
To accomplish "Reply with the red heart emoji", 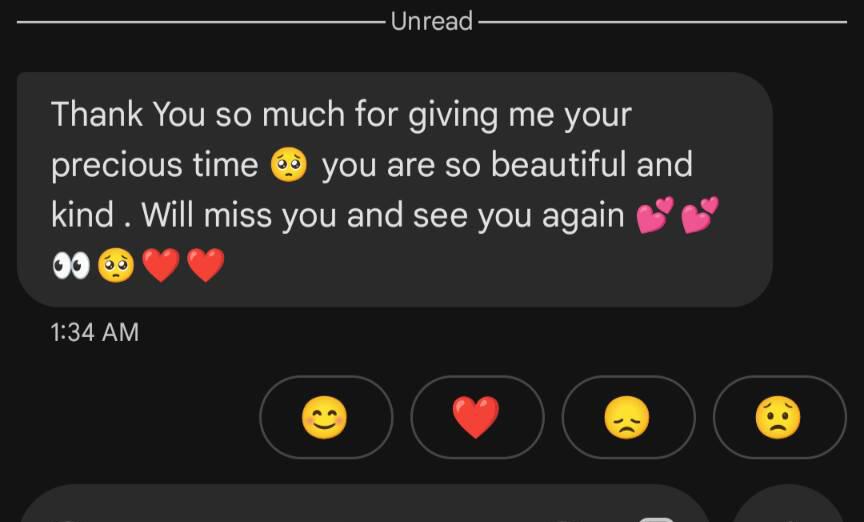I will 477,417.
